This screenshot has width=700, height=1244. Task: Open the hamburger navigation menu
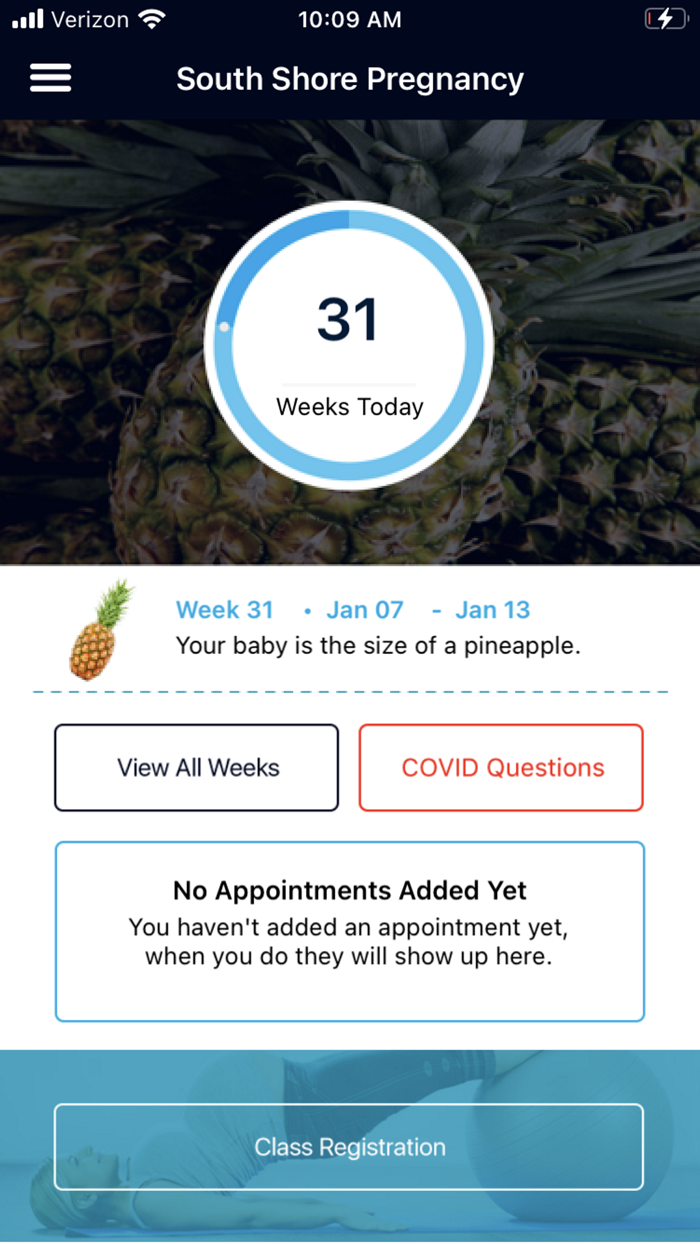coord(51,79)
